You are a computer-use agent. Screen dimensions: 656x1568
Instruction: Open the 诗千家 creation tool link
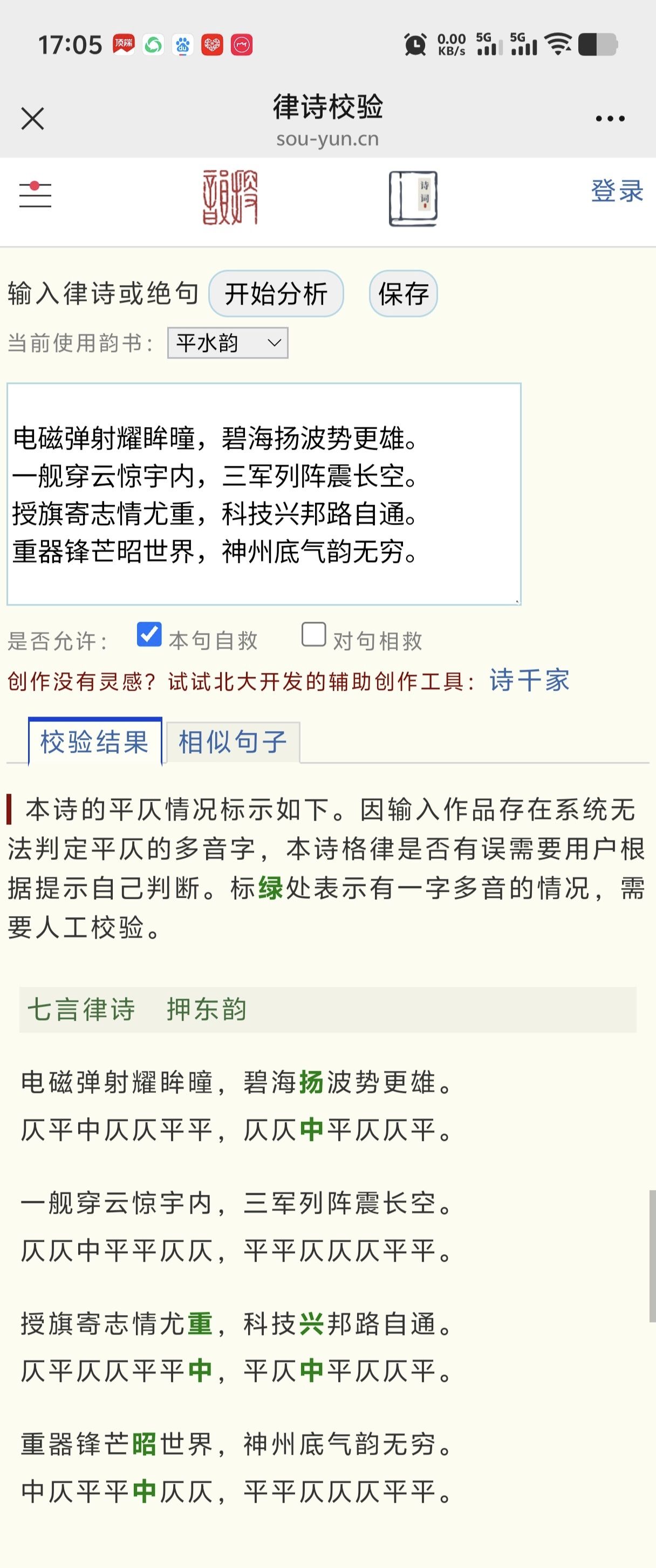click(x=529, y=680)
